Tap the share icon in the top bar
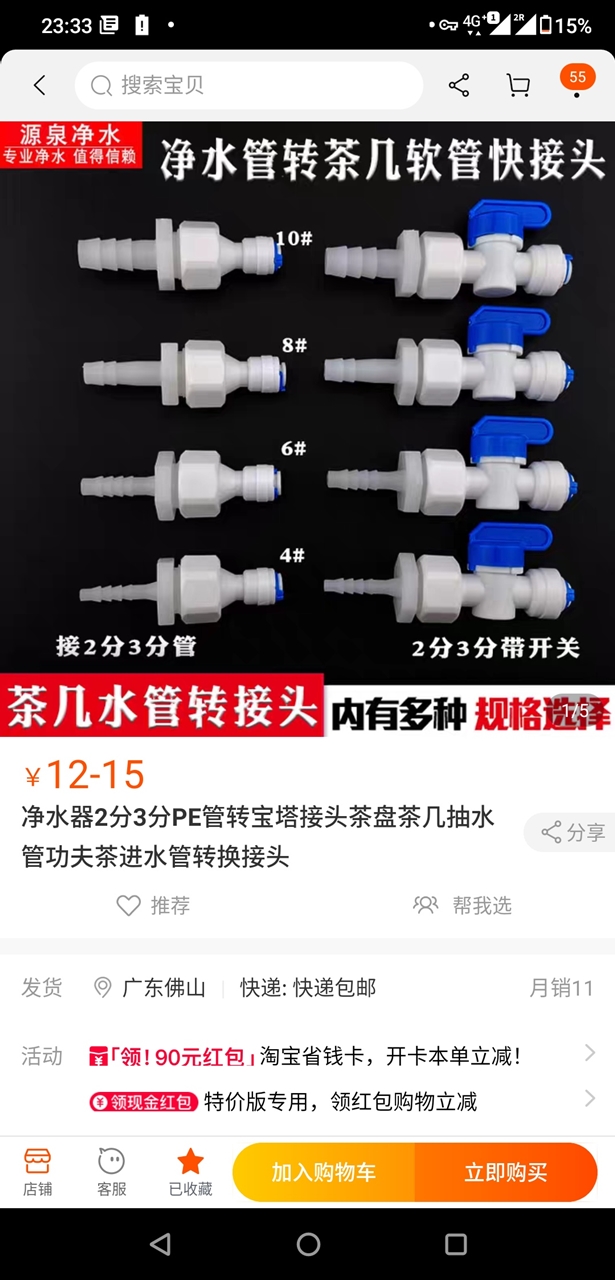This screenshot has height=1280, width=615. (x=459, y=85)
